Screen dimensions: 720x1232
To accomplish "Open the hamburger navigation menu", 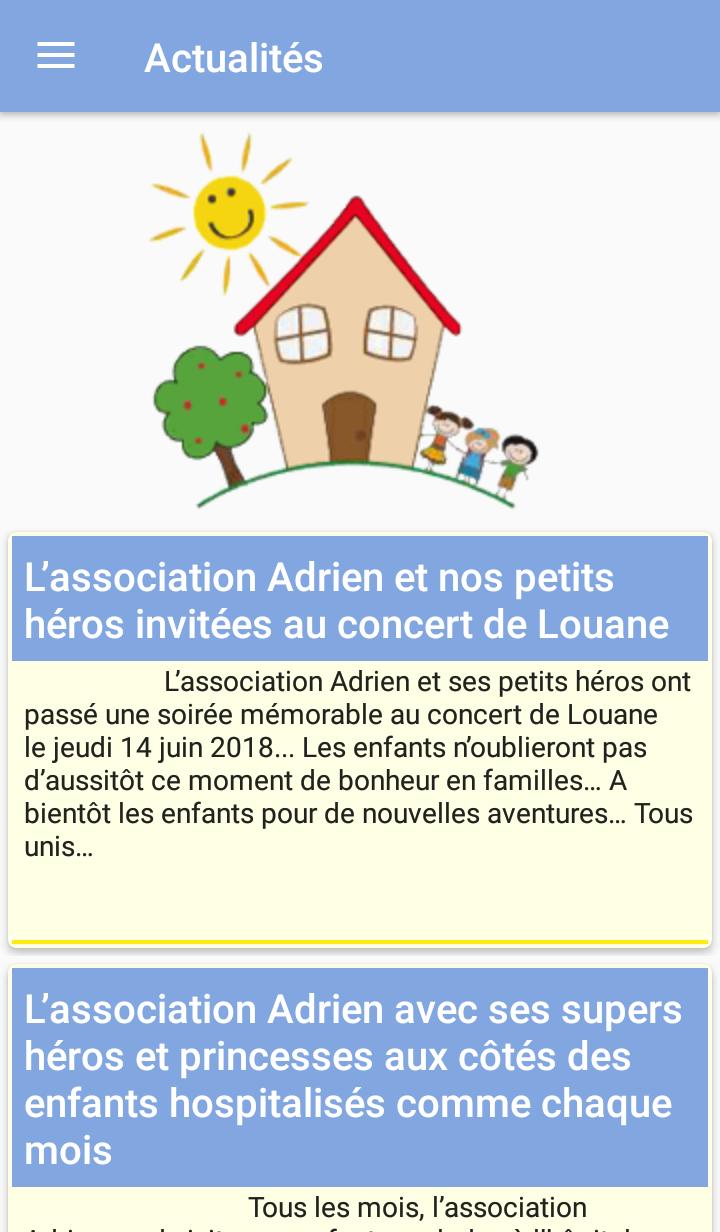I will [55, 56].
